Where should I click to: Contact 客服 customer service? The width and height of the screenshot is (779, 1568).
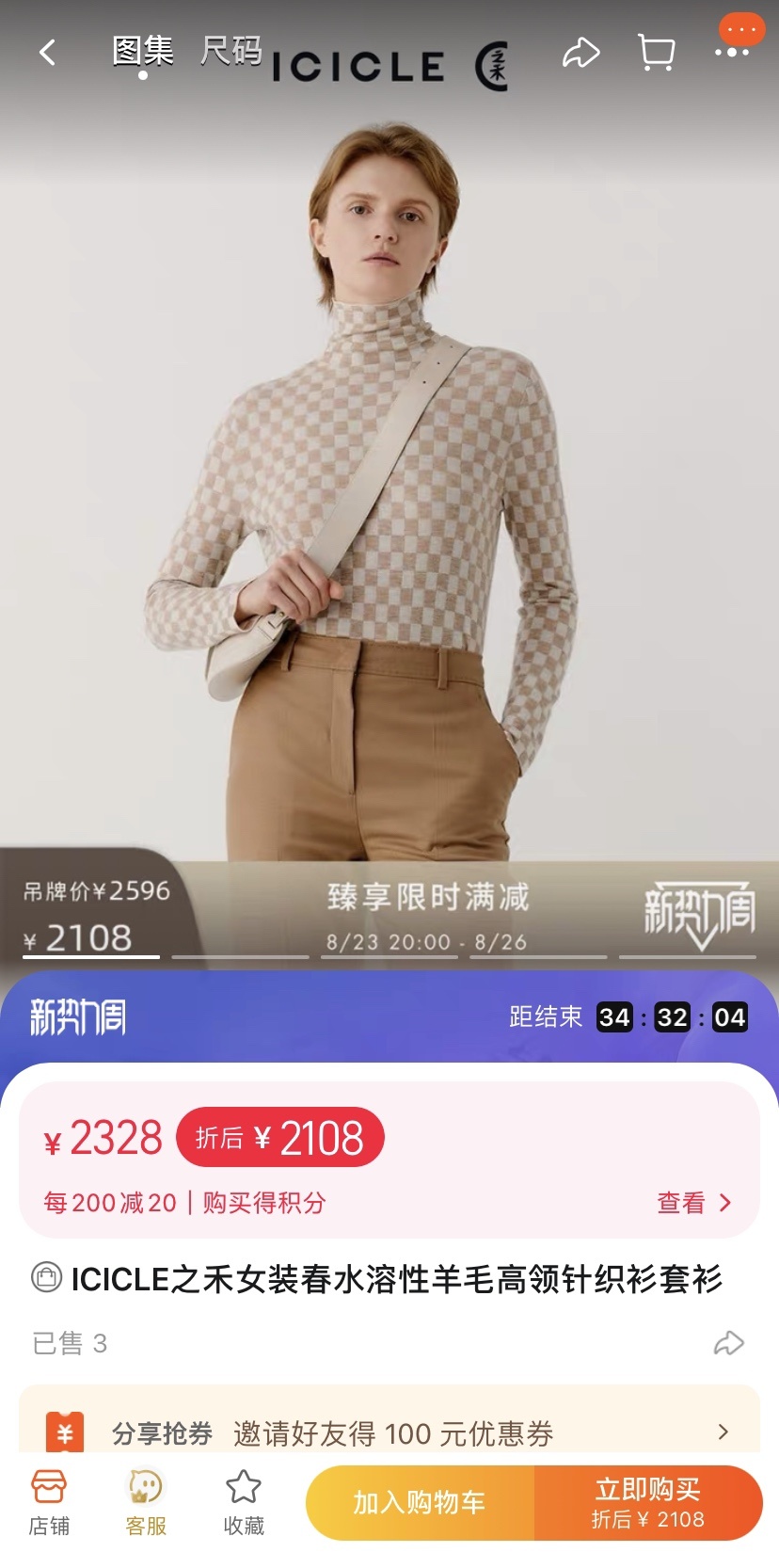146,1502
